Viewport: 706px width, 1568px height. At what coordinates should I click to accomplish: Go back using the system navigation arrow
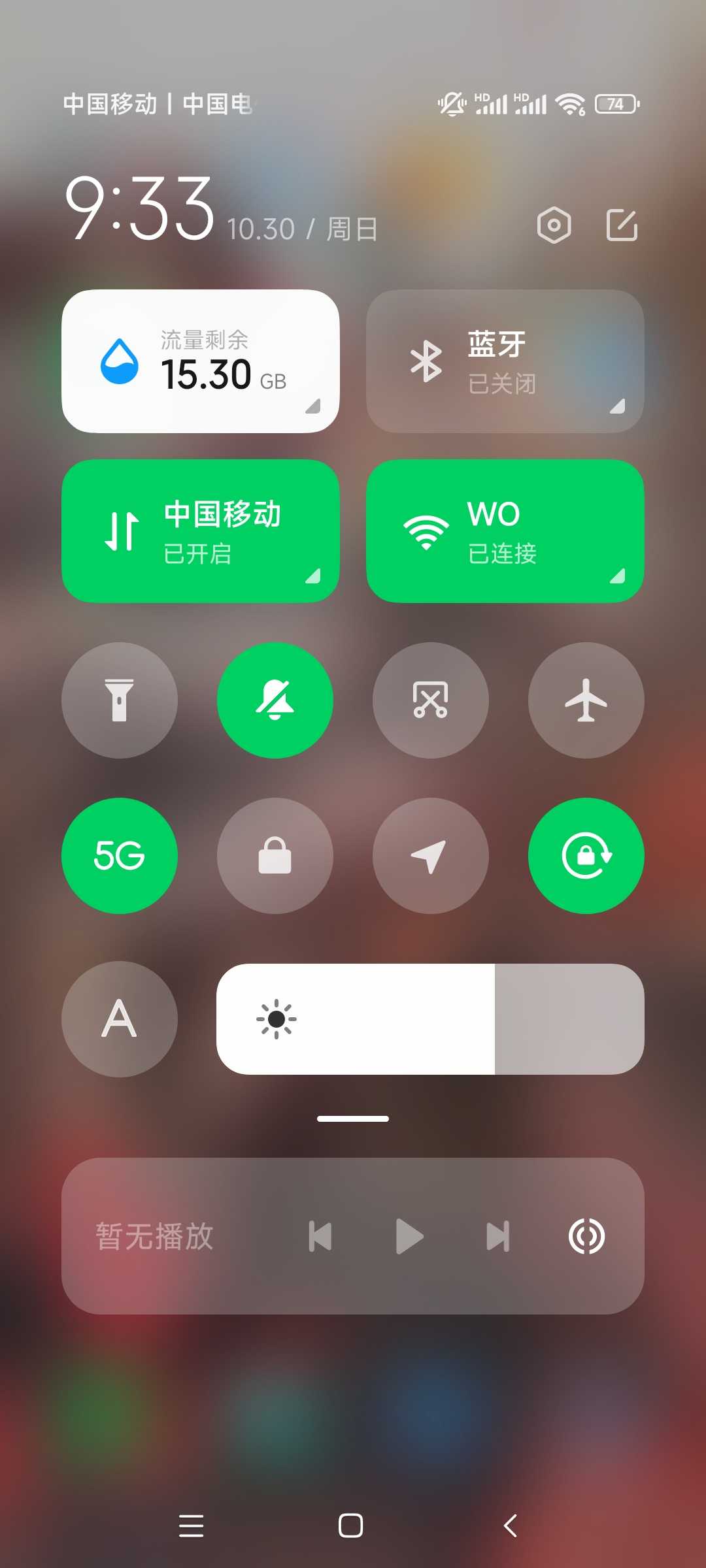[x=511, y=1526]
